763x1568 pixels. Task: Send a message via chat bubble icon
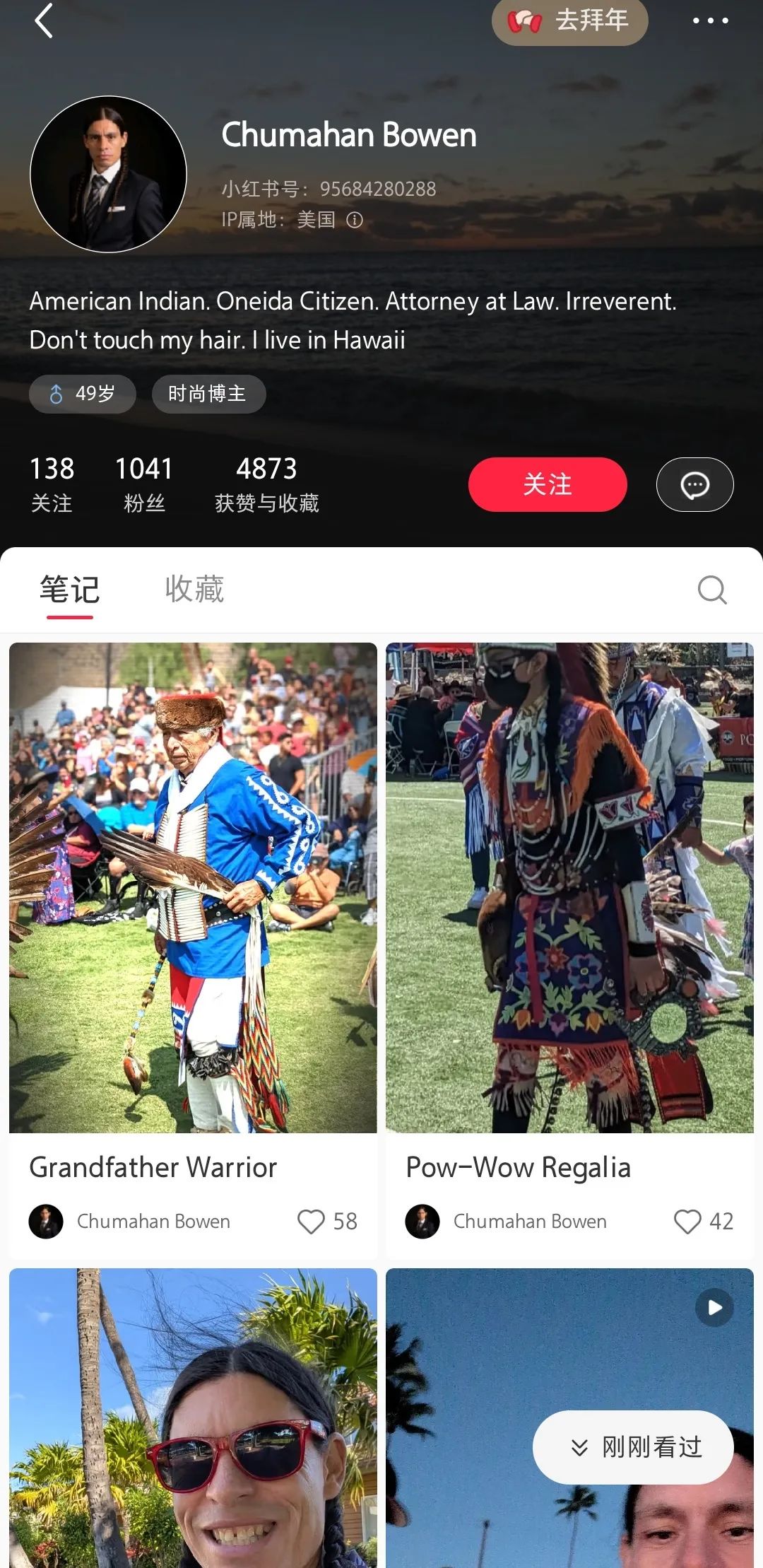tap(694, 484)
